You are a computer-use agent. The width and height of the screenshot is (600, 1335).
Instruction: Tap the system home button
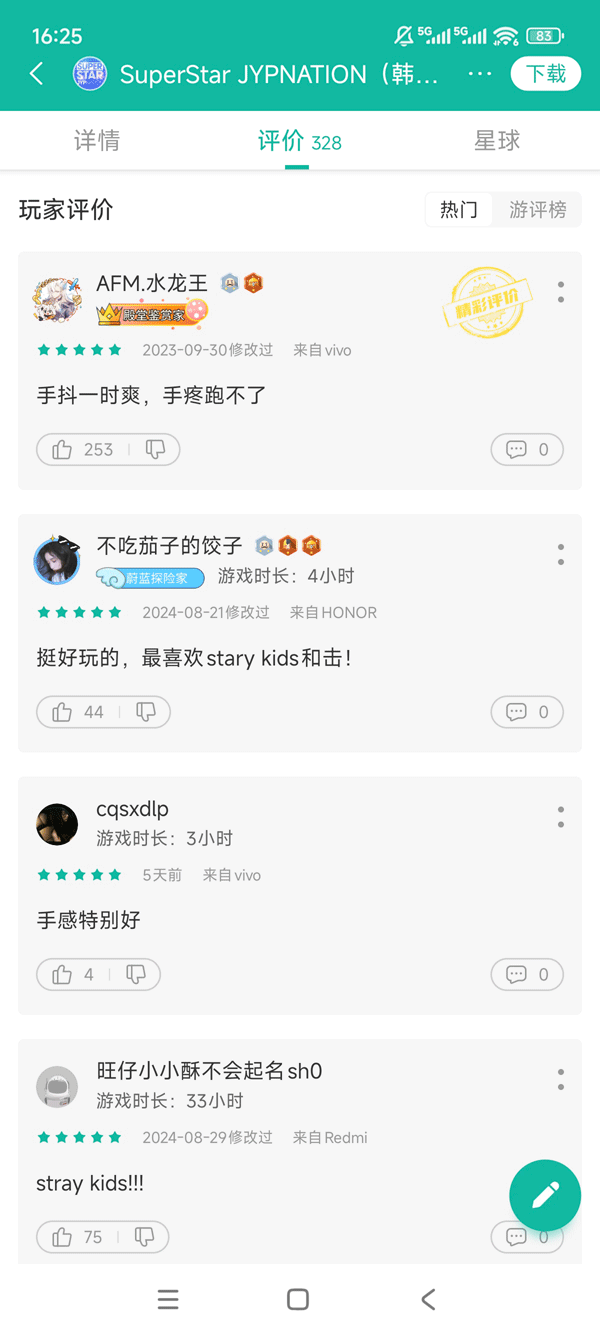coord(298,1299)
